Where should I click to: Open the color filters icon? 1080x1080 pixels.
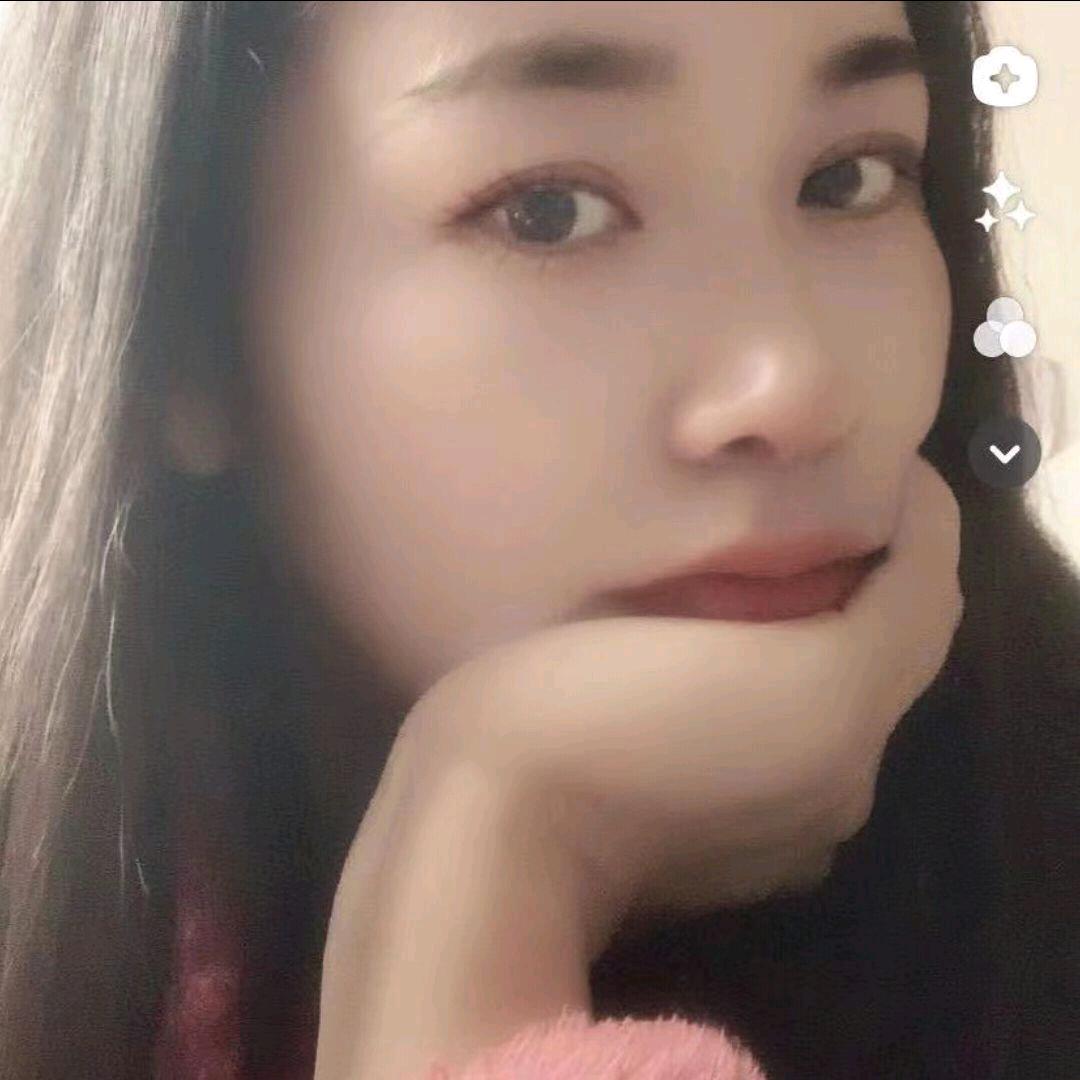pos(1004,328)
